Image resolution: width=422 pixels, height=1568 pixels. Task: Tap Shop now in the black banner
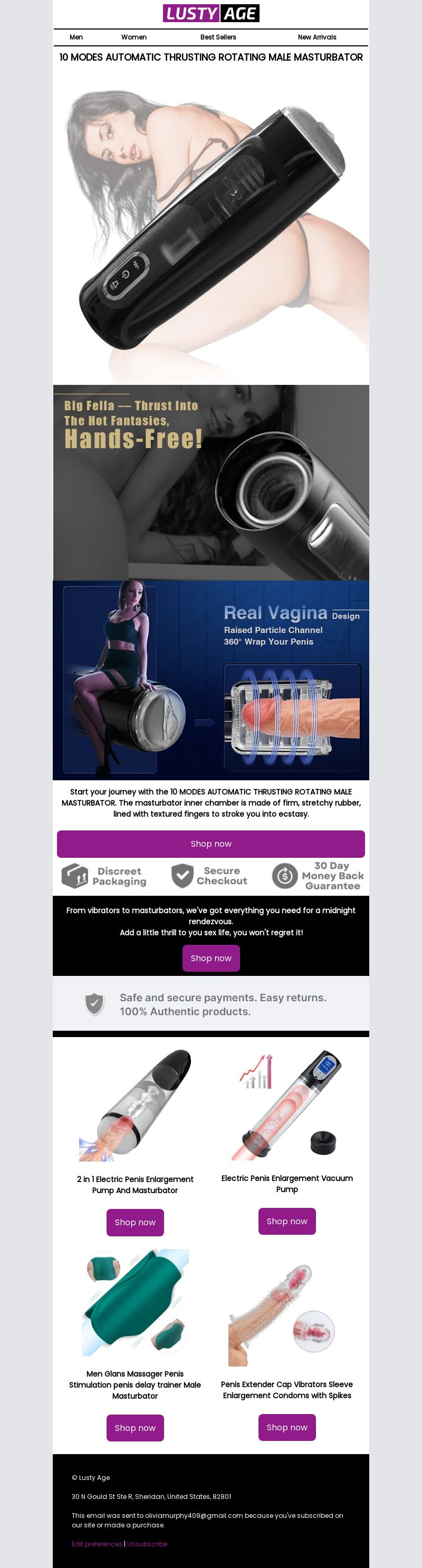(x=210, y=958)
